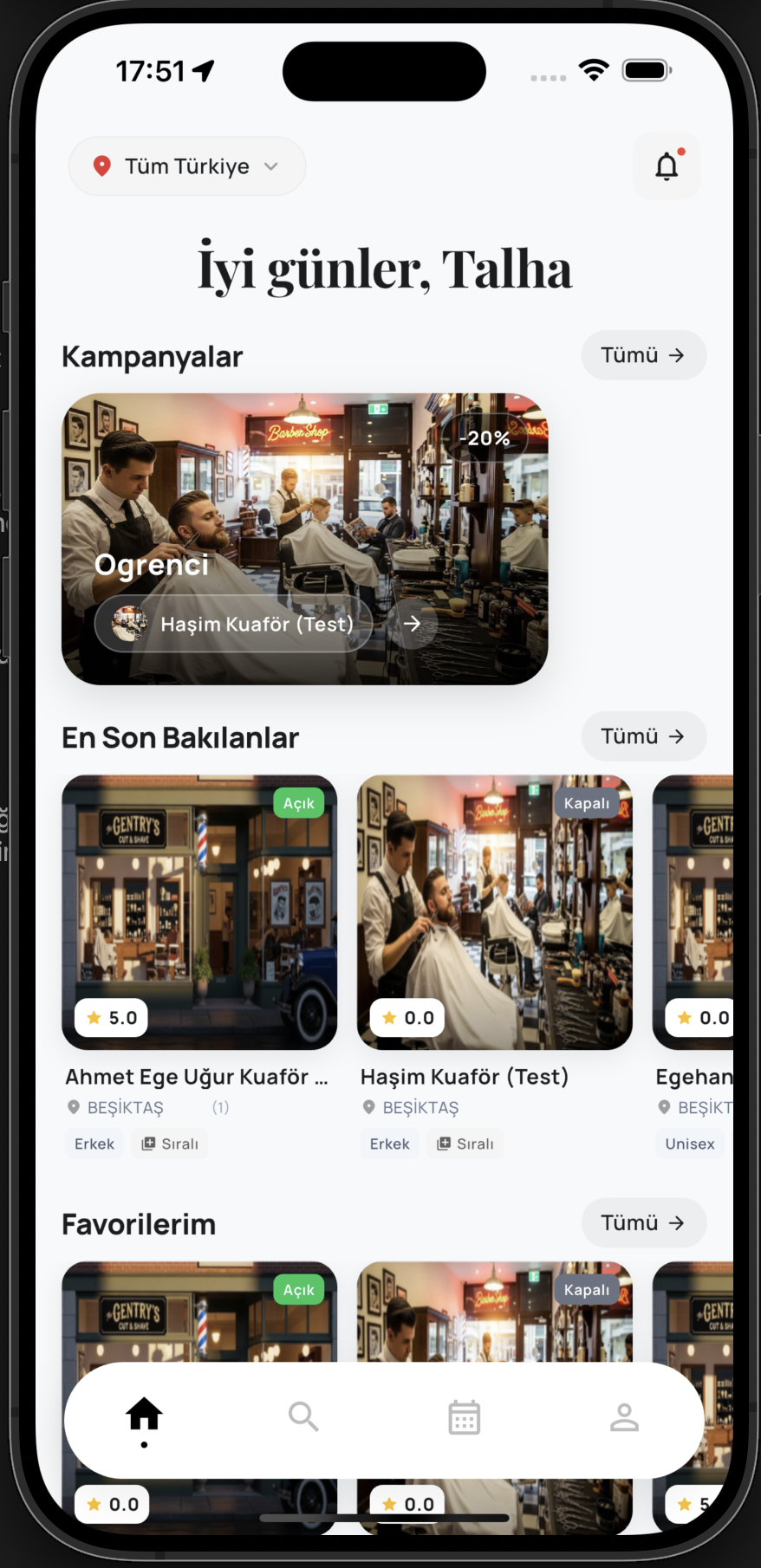Switch to the profile tab
Image resolution: width=761 pixels, height=1568 pixels.
pos(624,1417)
